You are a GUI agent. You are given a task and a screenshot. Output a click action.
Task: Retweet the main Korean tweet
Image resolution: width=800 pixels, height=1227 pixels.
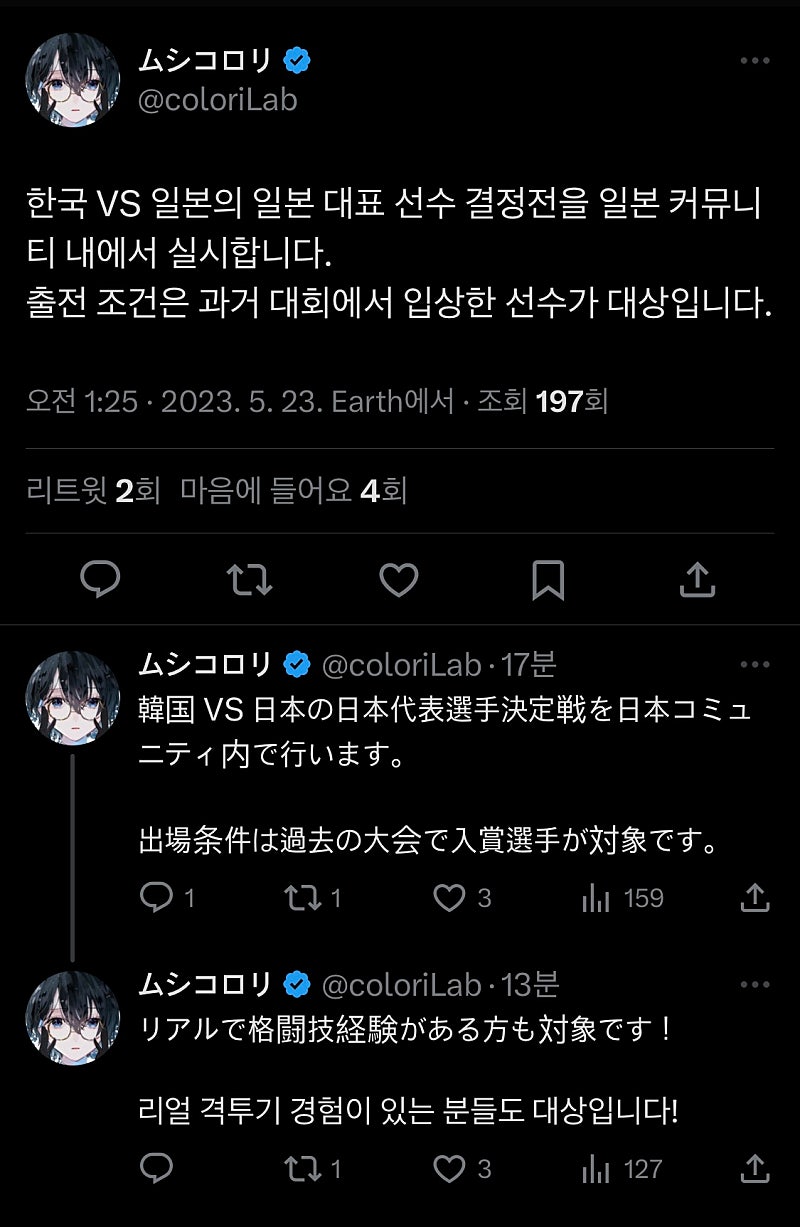click(x=250, y=579)
